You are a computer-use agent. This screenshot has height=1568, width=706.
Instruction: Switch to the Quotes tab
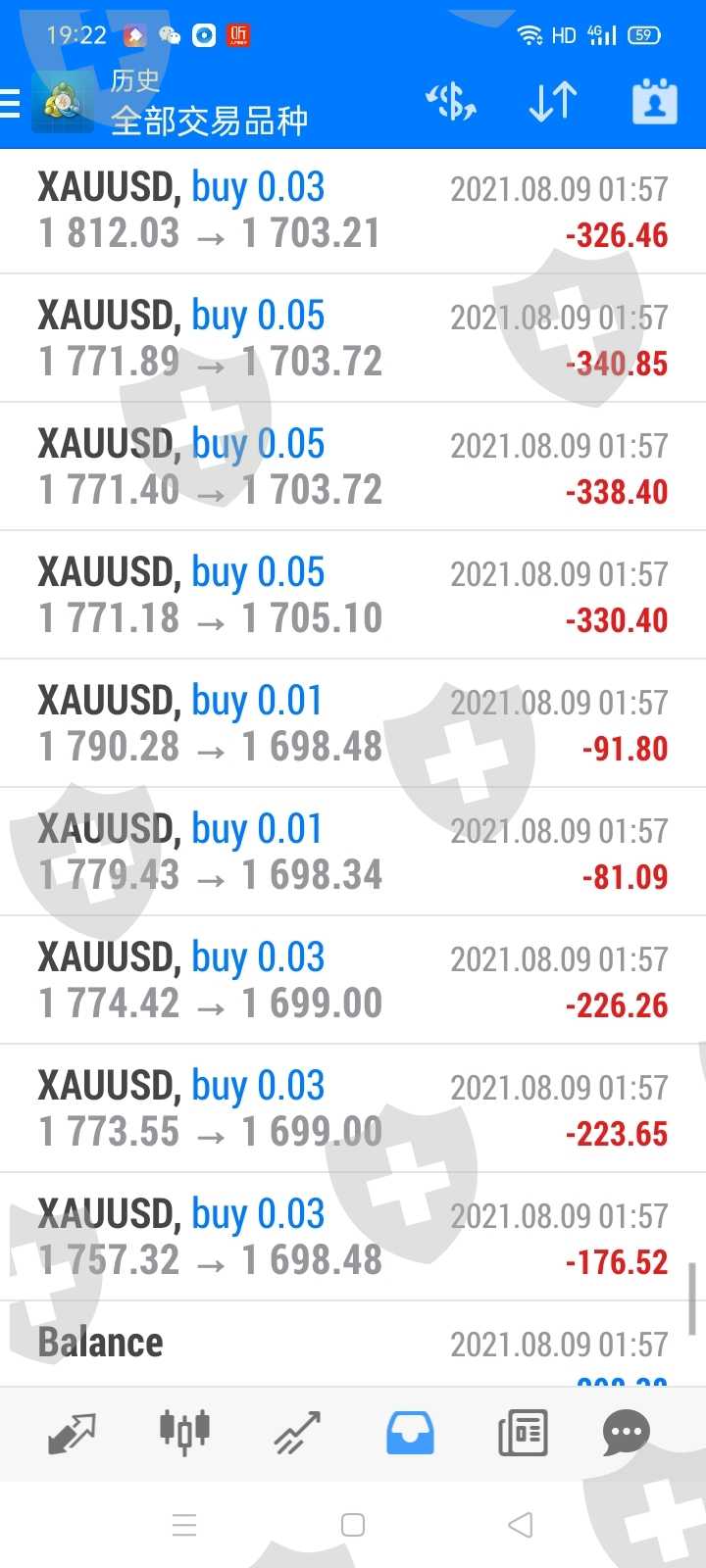click(x=72, y=1434)
